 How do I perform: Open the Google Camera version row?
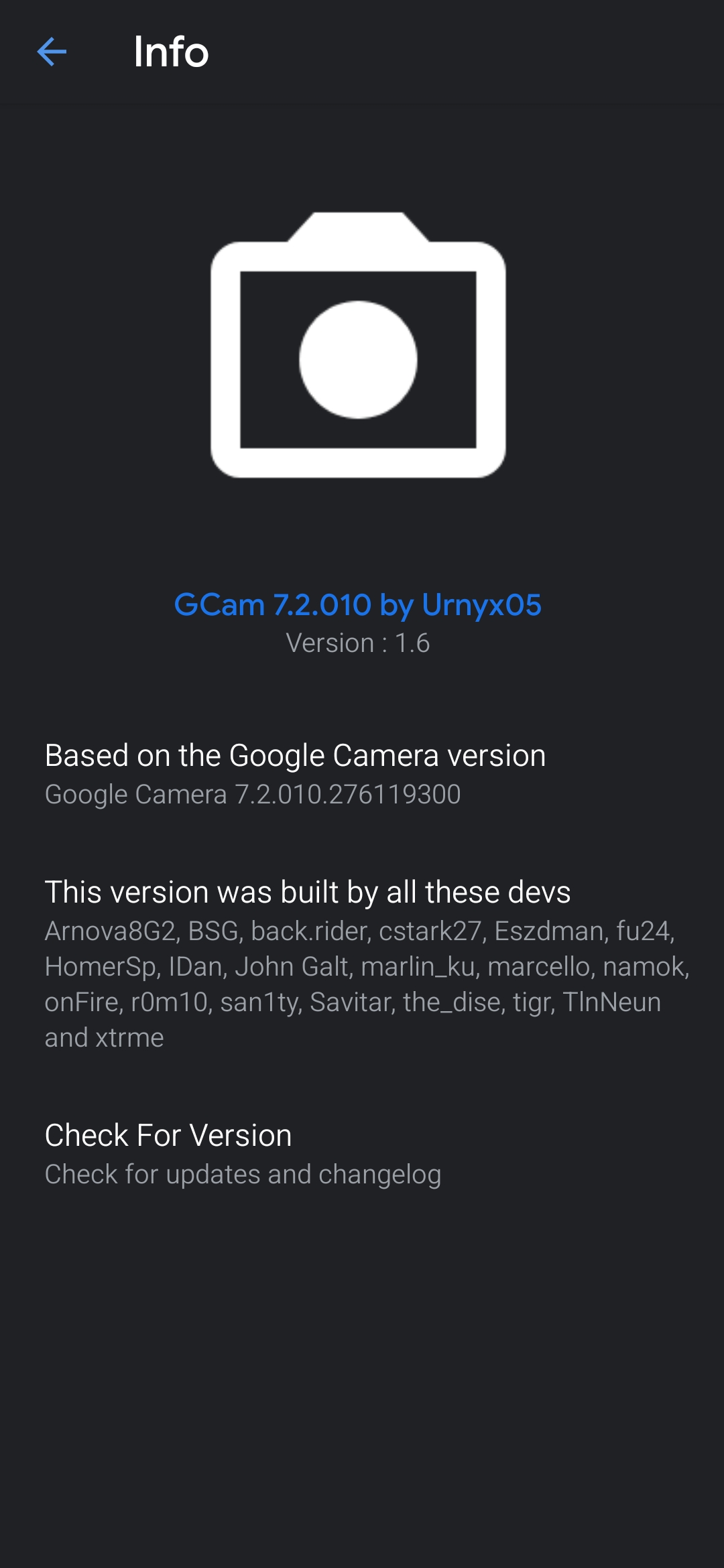coord(295,774)
